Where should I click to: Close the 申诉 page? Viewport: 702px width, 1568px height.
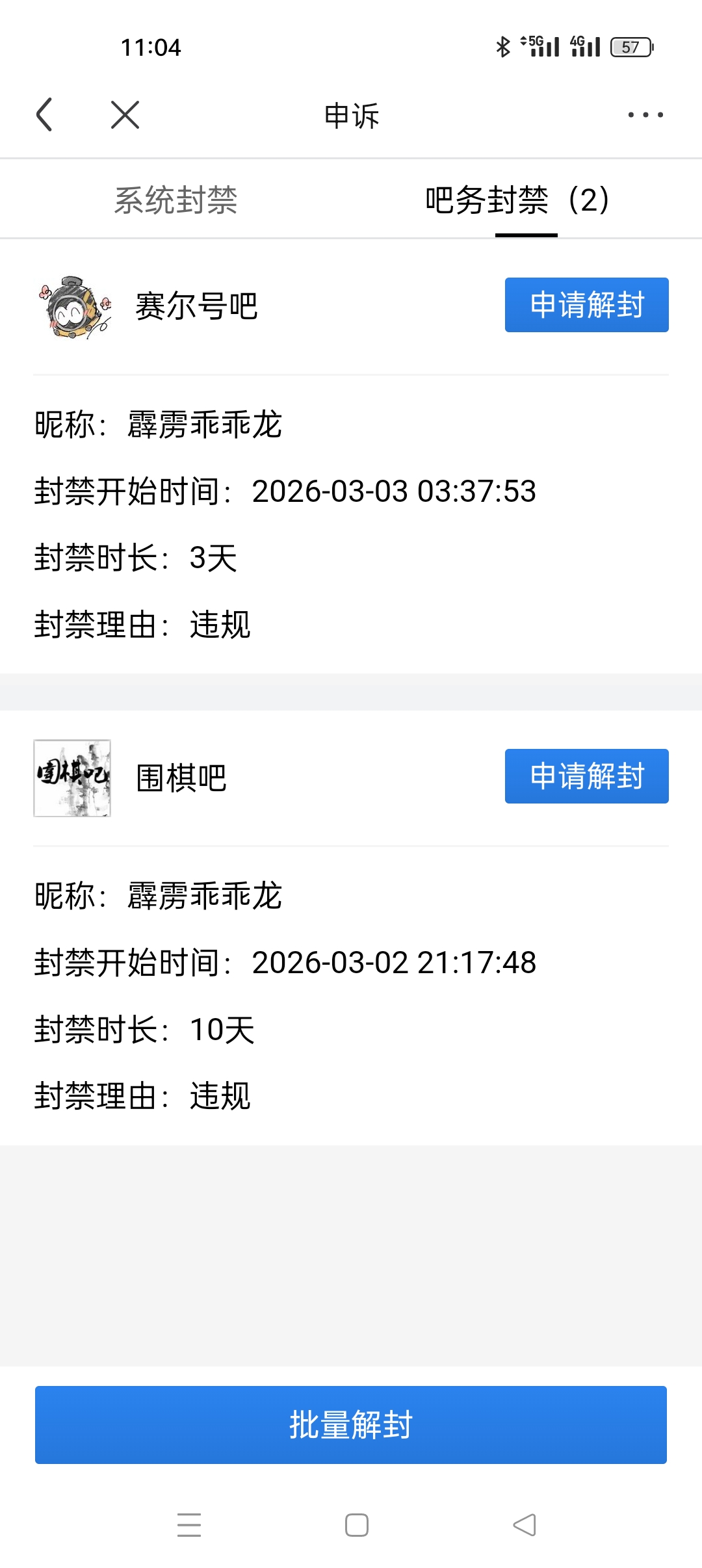[125, 115]
